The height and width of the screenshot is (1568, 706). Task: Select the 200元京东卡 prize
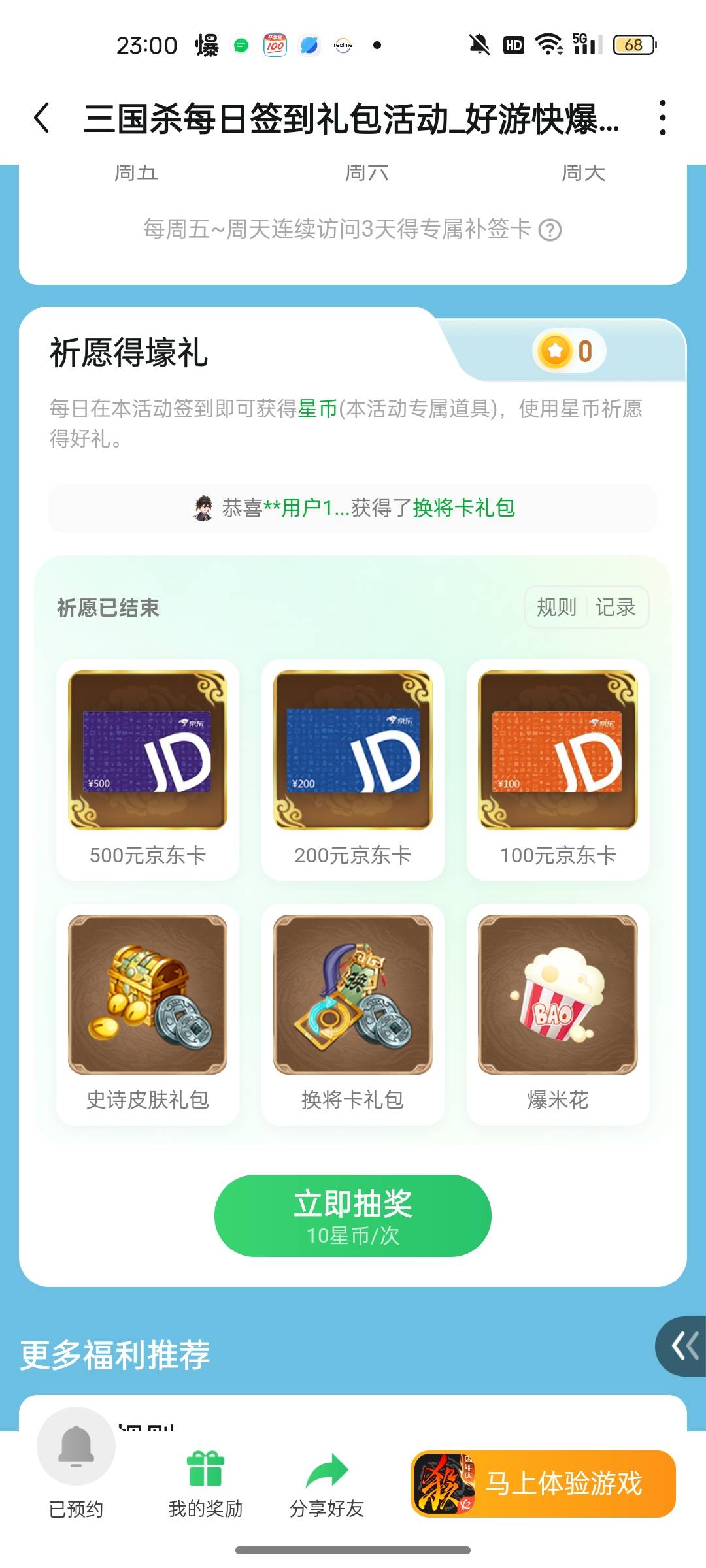coord(353,769)
